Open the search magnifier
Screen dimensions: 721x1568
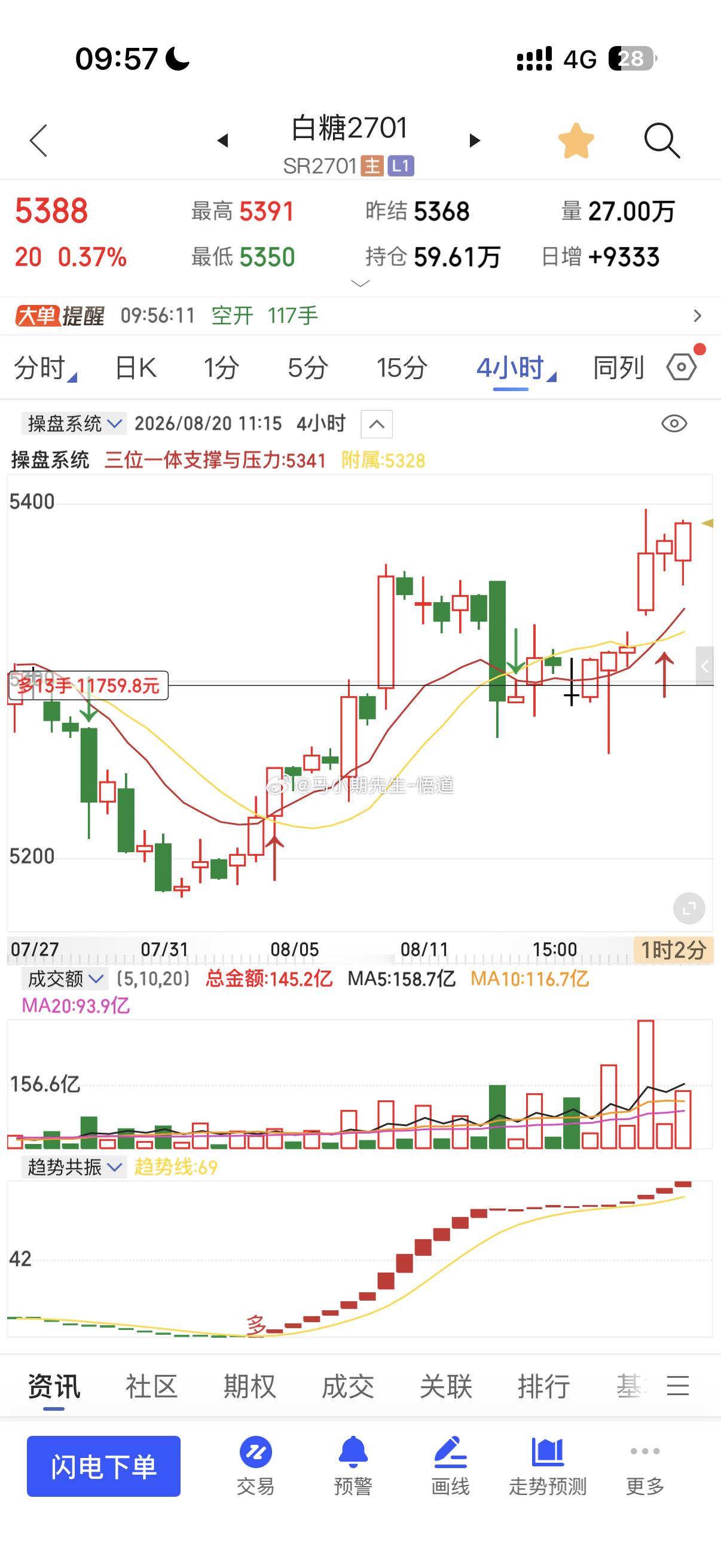[x=661, y=141]
